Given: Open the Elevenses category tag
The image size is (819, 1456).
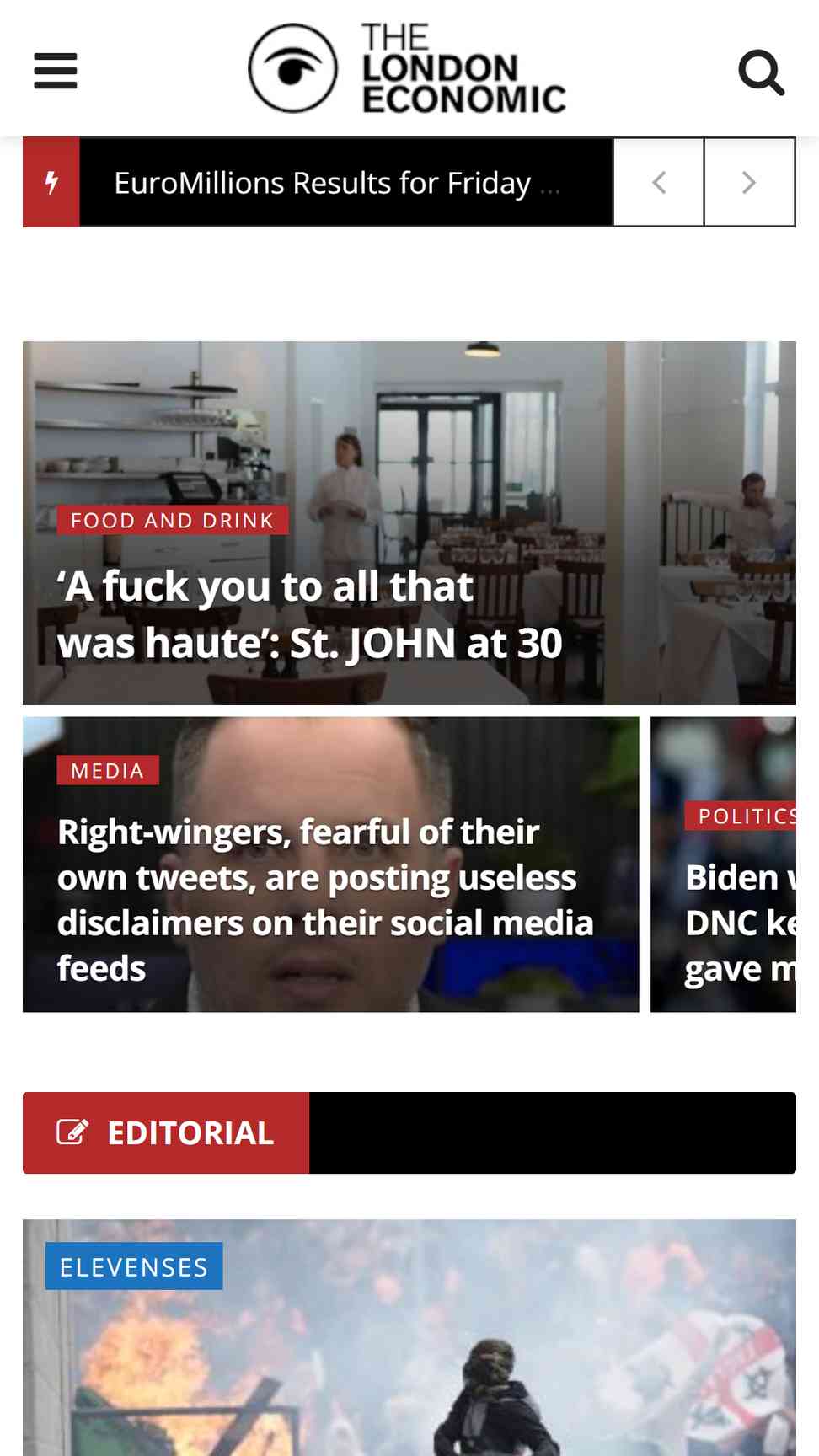Looking at the screenshot, I should [134, 1266].
